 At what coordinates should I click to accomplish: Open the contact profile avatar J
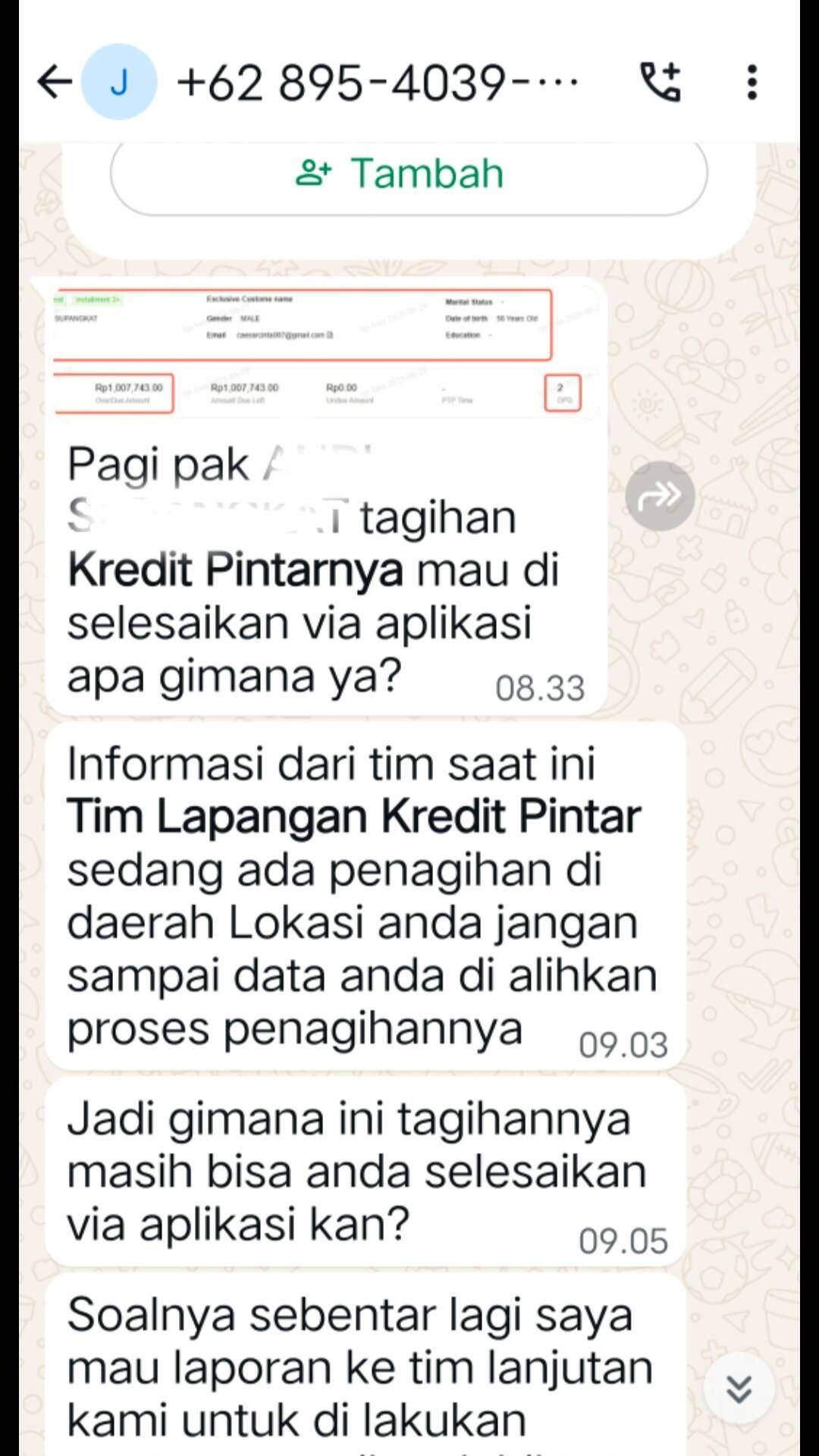pos(119,82)
